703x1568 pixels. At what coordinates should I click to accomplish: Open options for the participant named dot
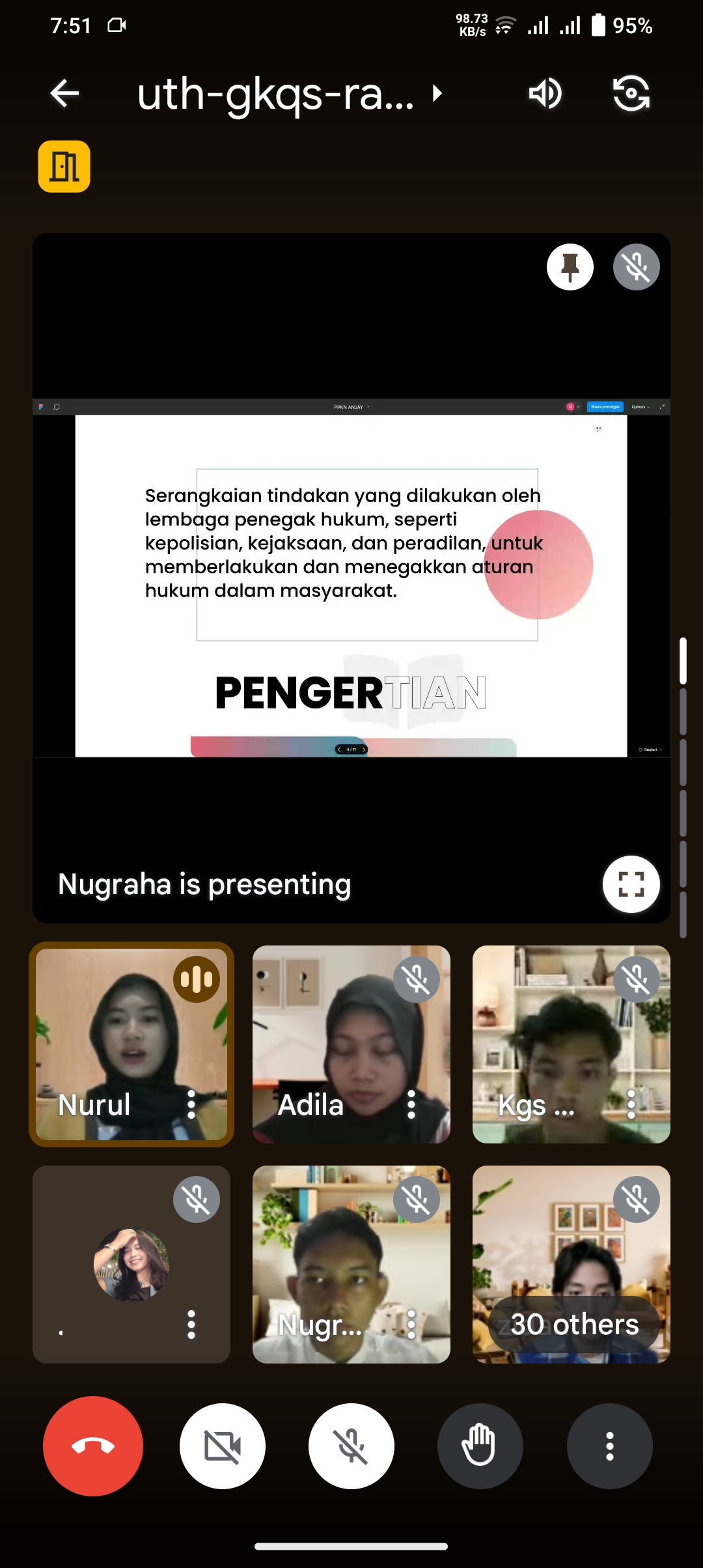(x=191, y=1324)
